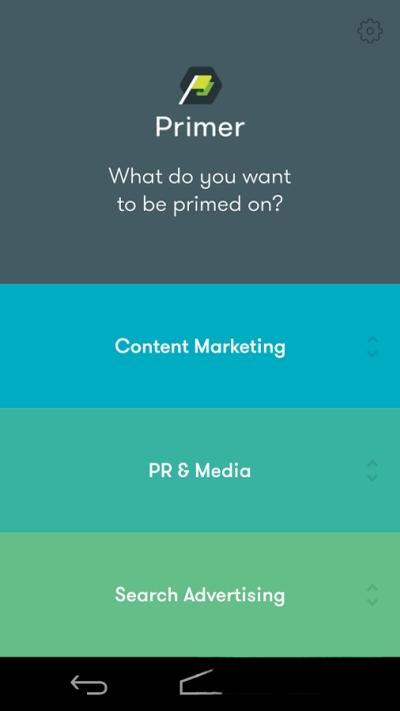Open the Search Advertising topic
This screenshot has height=711, width=400.
200,594
